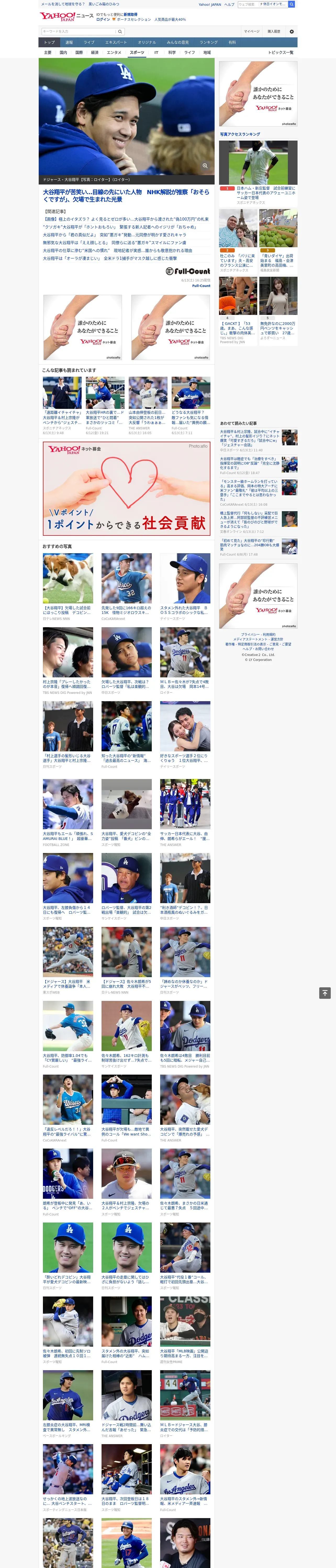The height and width of the screenshot is (1568, 336).
Task: Enlarge the main Ohtani photo via magnifier icon
Action: [205, 166]
